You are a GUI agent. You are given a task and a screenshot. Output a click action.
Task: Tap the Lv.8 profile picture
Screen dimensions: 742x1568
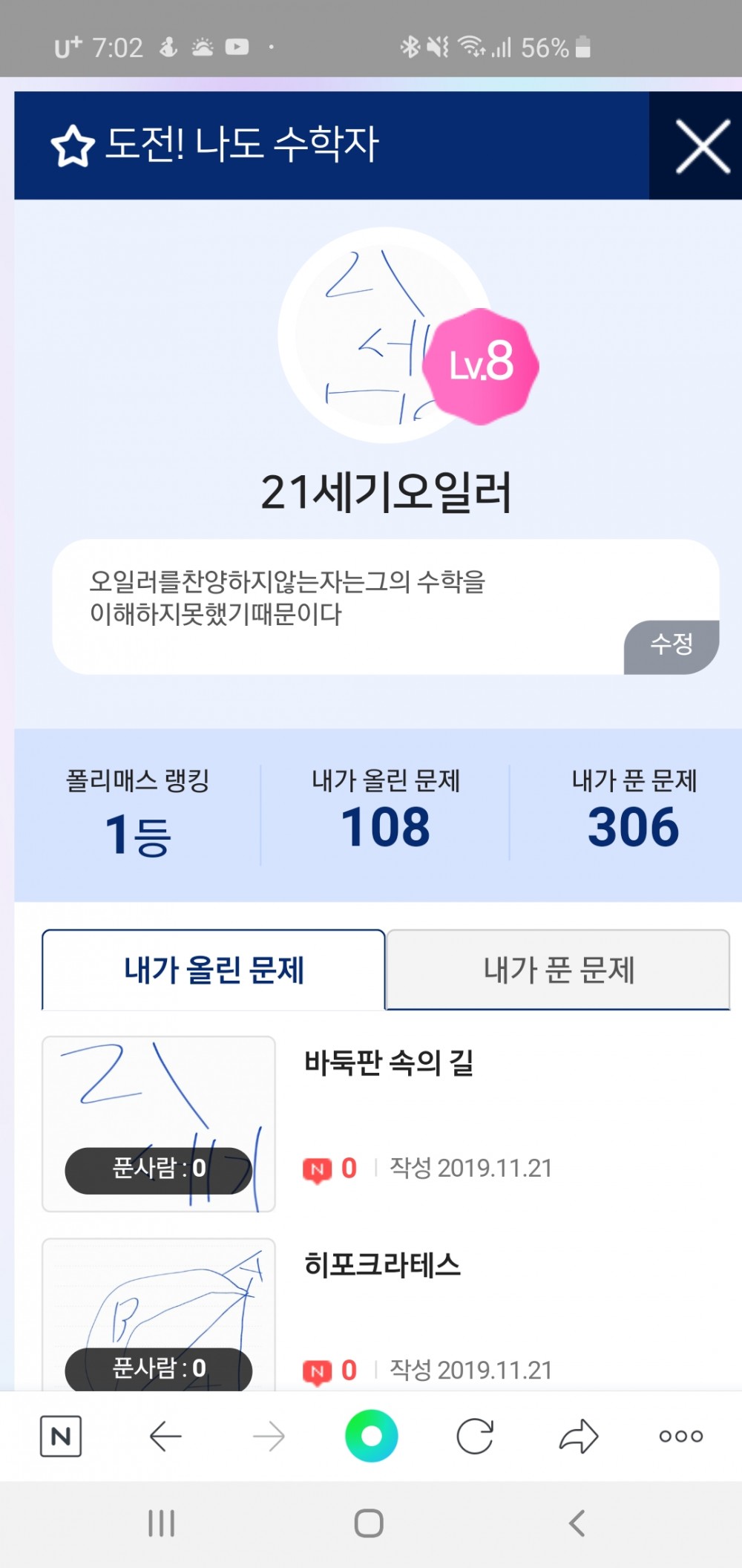tap(386, 336)
